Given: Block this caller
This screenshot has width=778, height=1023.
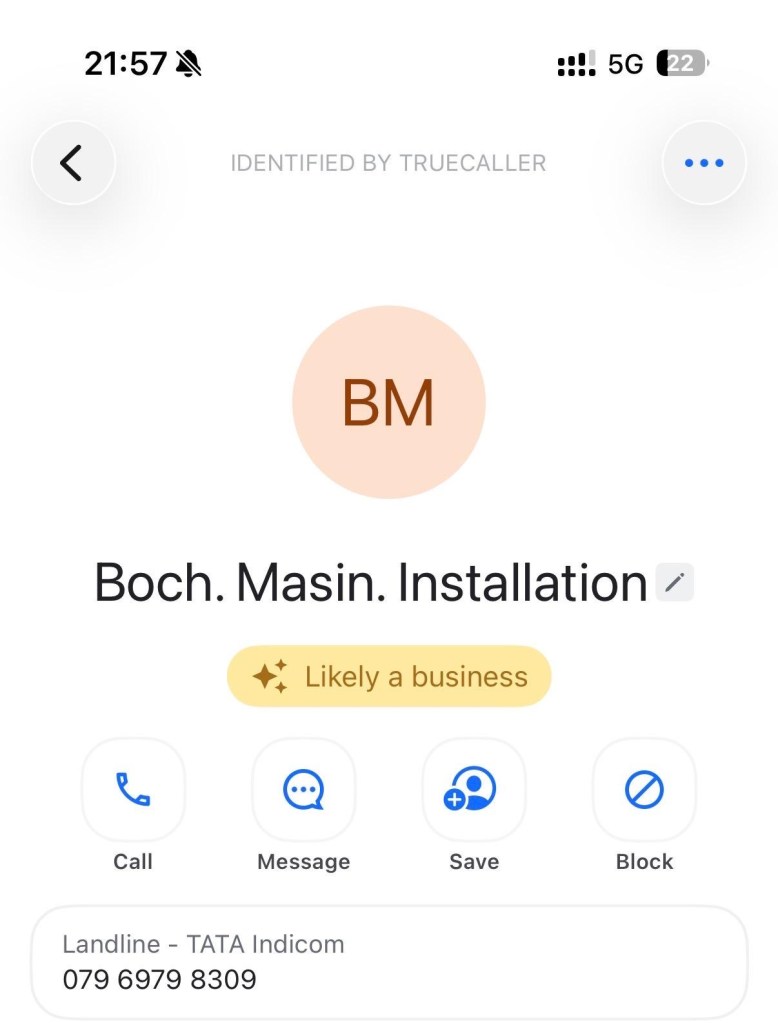Looking at the screenshot, I should pyautogui.click(x=644, y=790).
